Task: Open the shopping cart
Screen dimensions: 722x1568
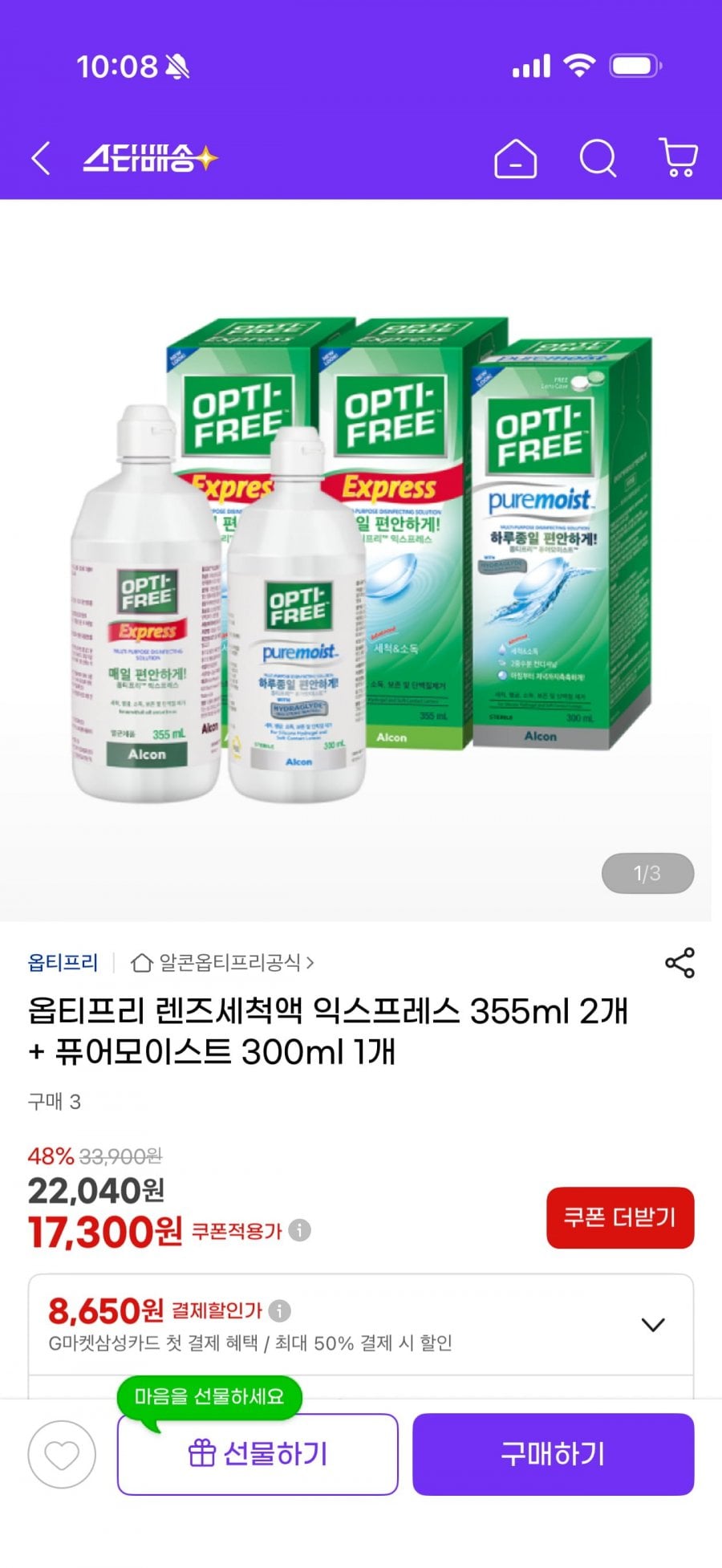Action: pyautogui.click(x=679, y=156)
